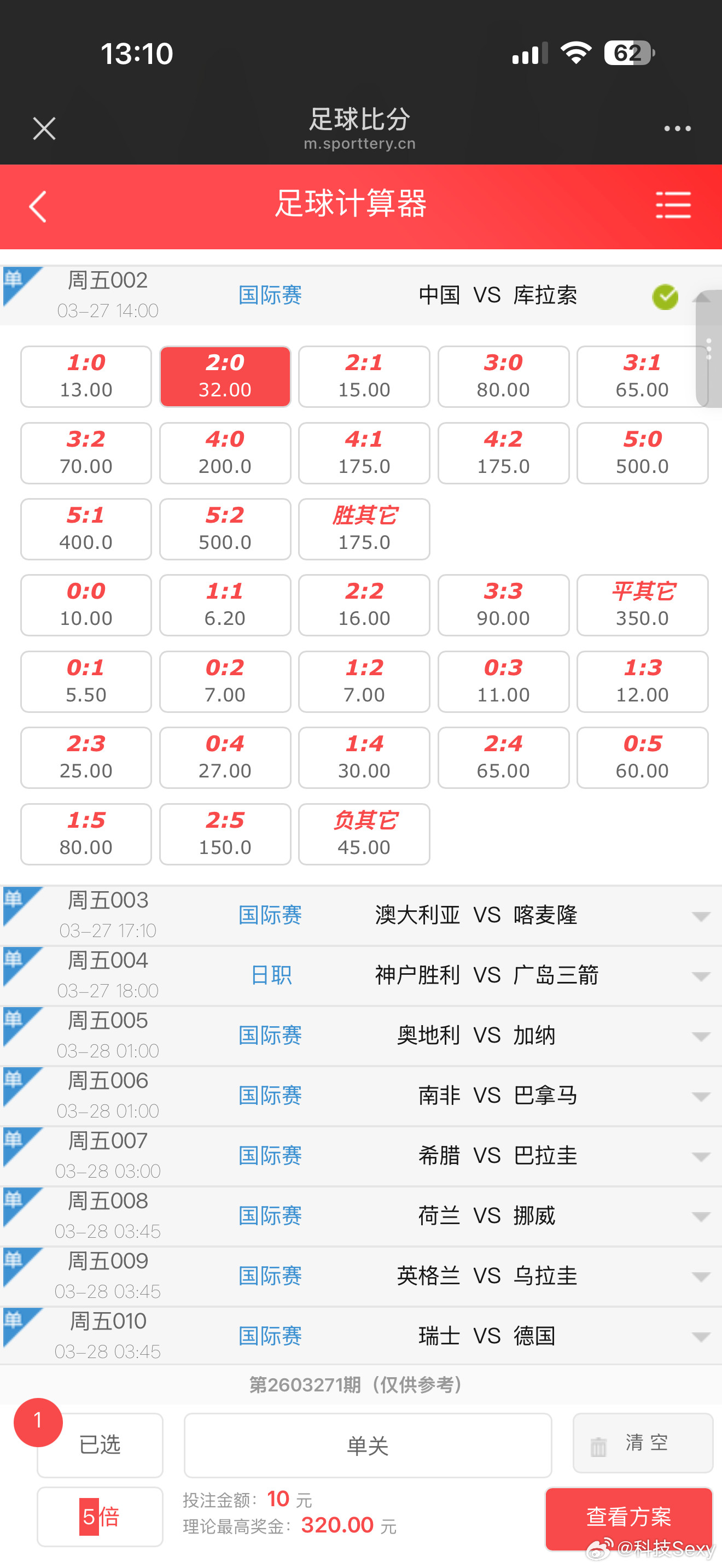The height and width of the screenshot is (1568, 722).
Task: Open the three-dots more options menu
Action: pos(677,128)
